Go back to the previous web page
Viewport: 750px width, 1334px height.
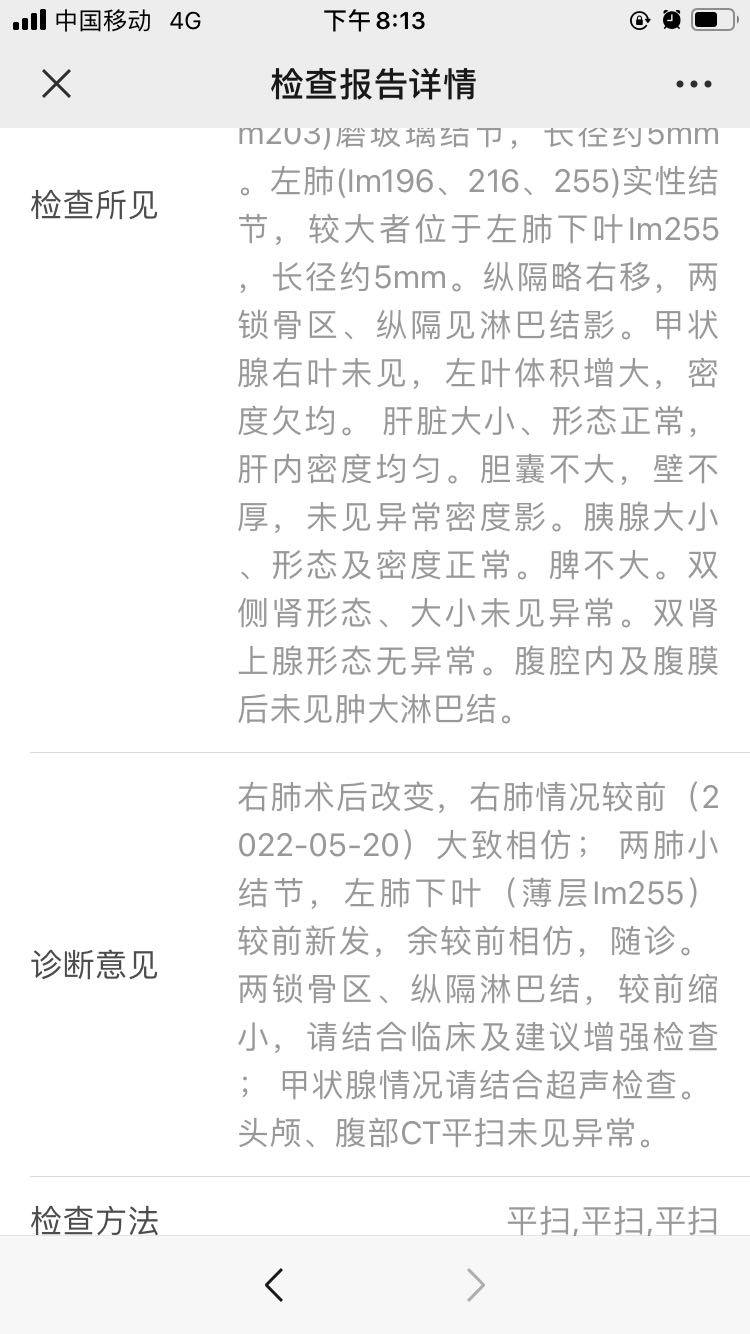(274, 1285)
